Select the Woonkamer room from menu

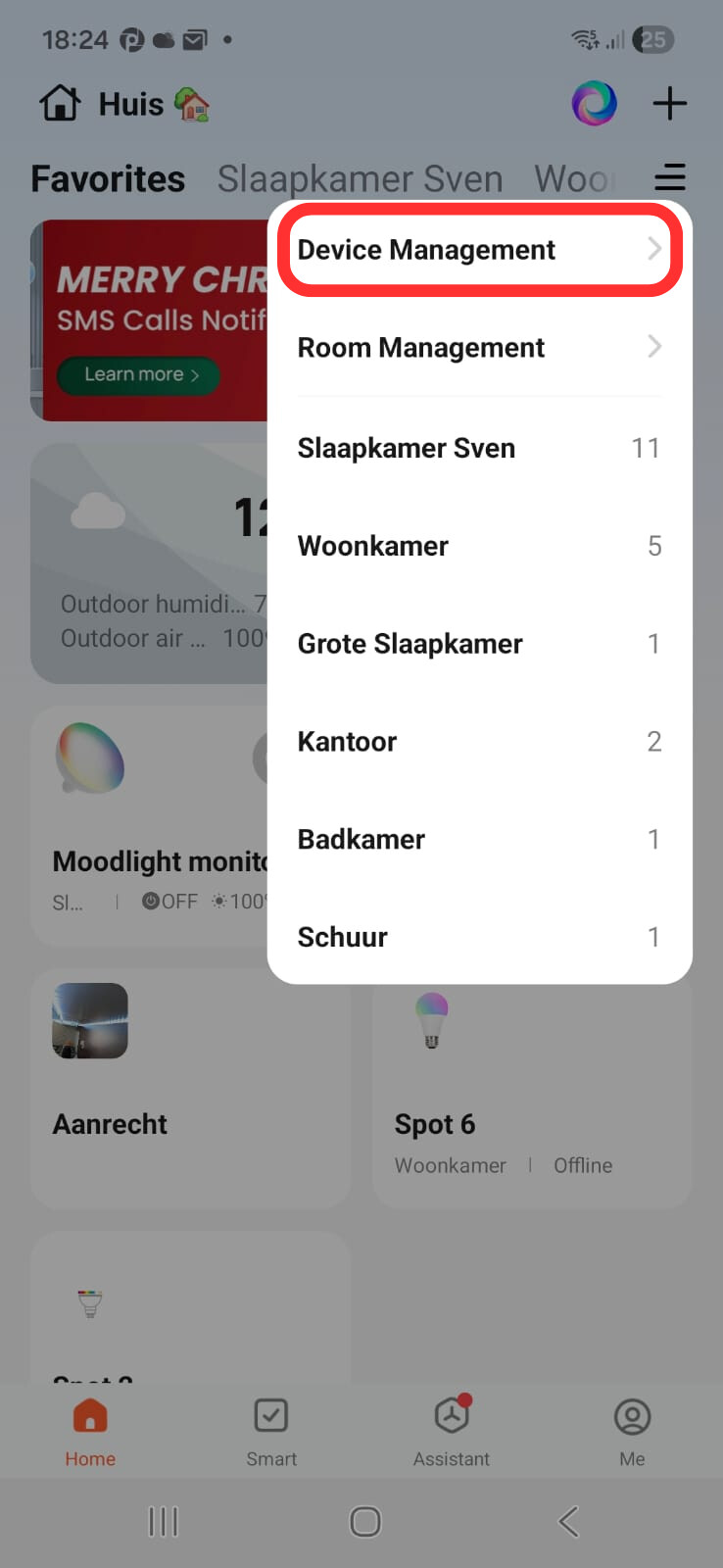[x=479, y=546]
